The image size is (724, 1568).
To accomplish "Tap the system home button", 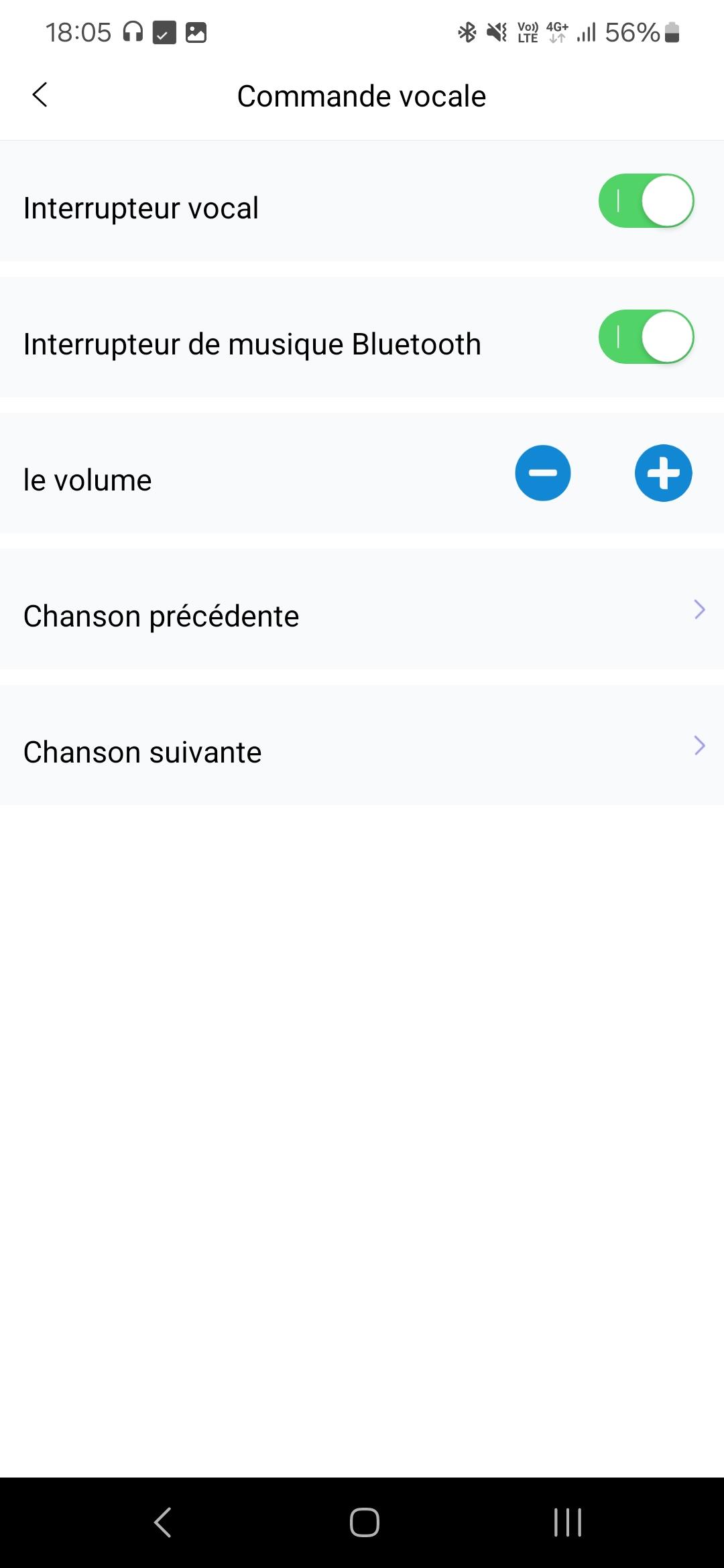I will (364, 1522).
